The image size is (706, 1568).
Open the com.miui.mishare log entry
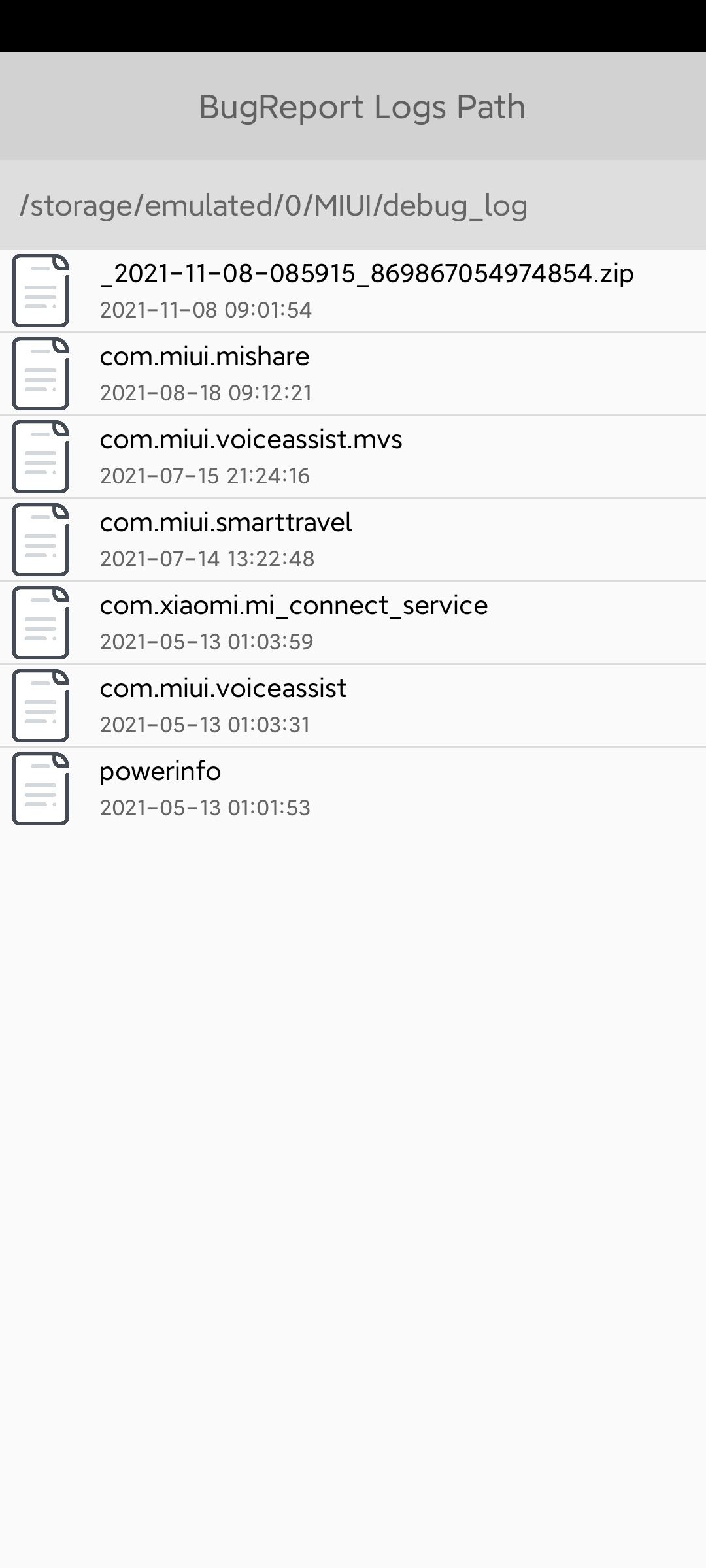click(353, 374)
